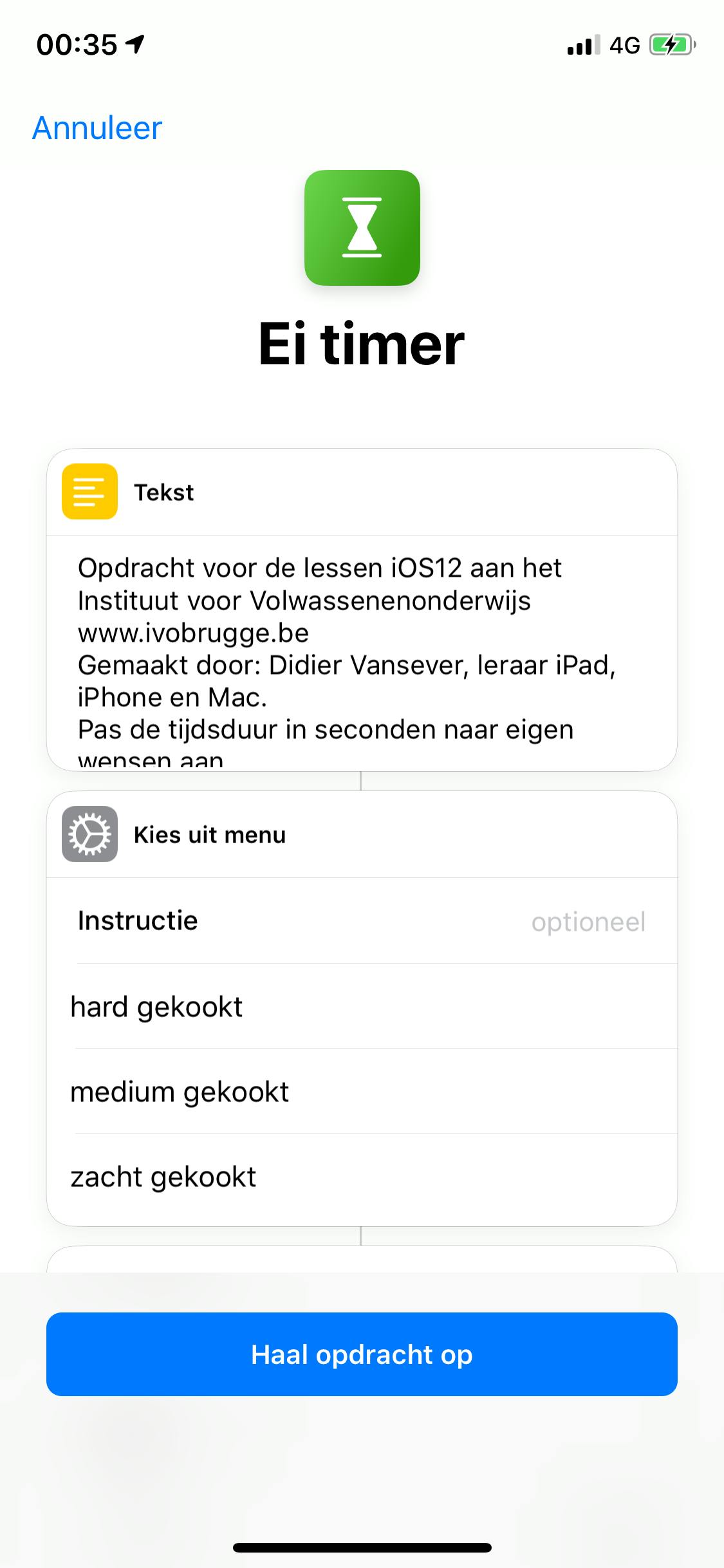Tap the charging battery icon
Image resolution: width=724 pixels, height=1568 pixels.
[x=671, y=44]
